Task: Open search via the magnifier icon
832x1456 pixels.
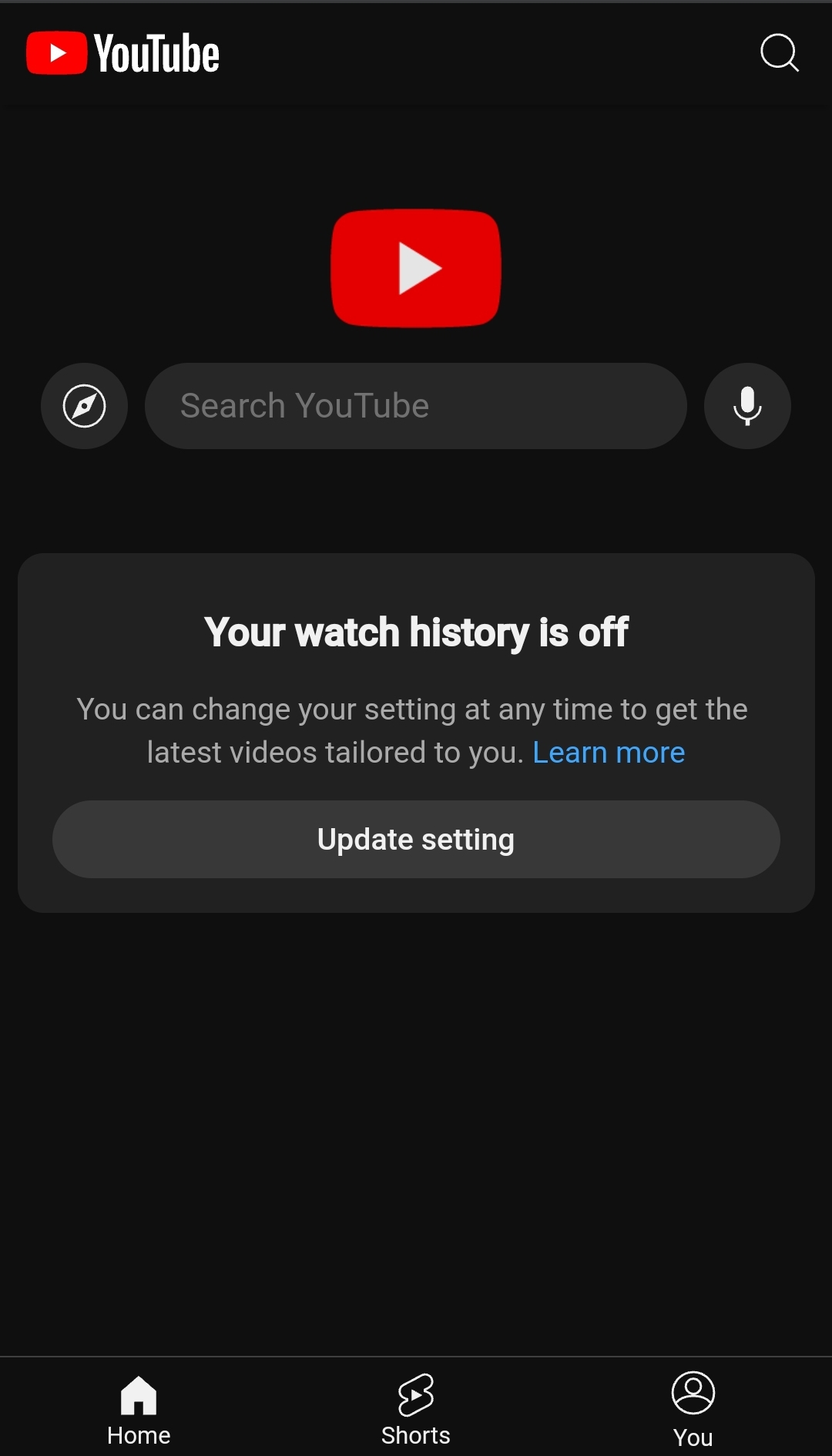Action: (x=779, y=53)
